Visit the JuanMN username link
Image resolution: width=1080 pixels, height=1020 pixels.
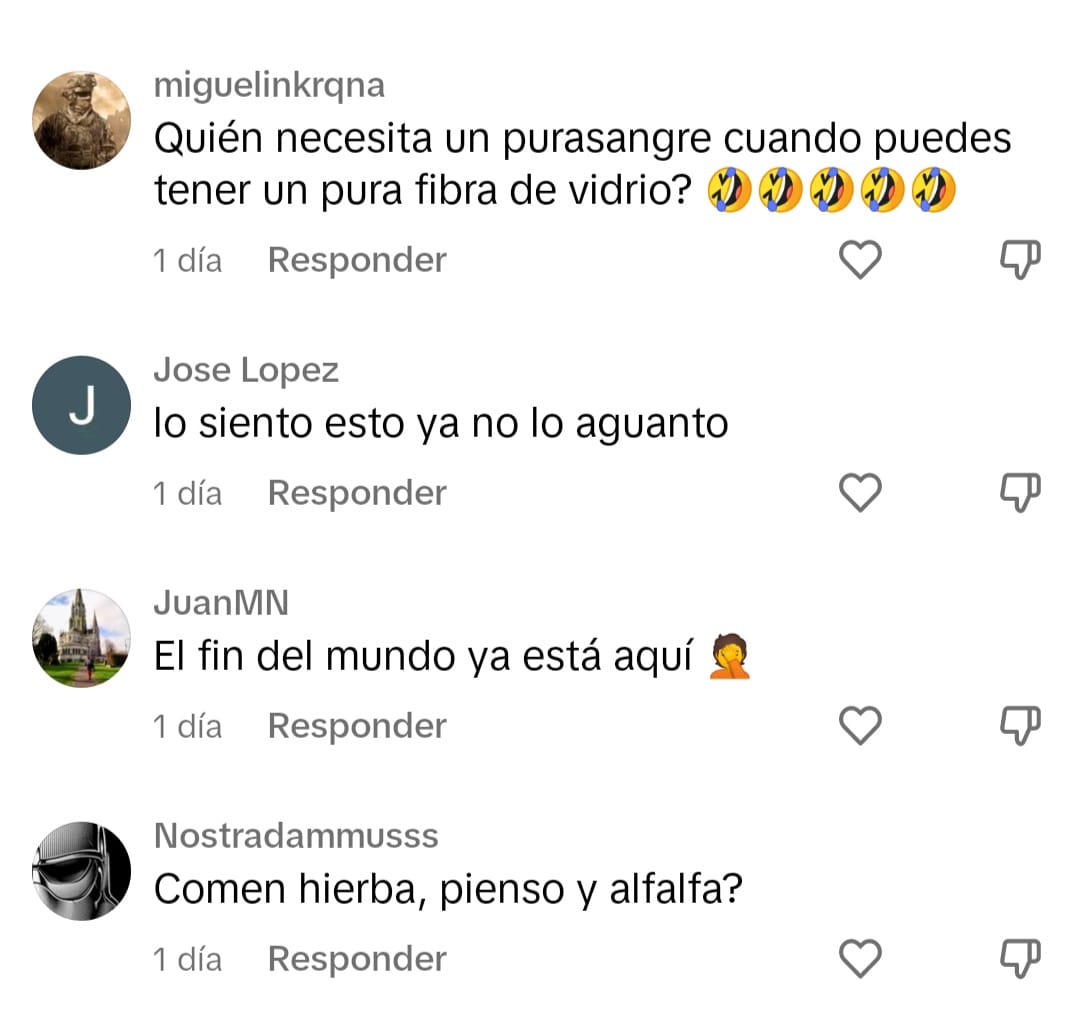click(x=221, y=603)
